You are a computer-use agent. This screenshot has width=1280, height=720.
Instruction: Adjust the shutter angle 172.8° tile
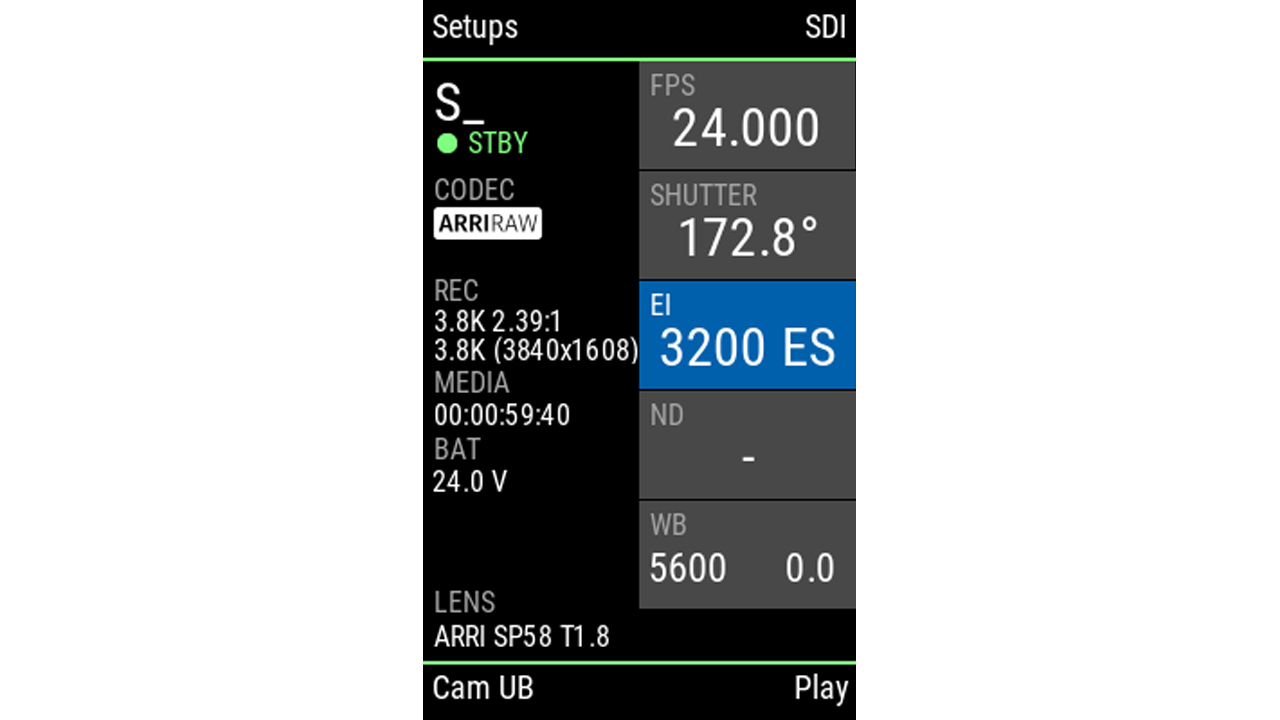pos(747,225)
